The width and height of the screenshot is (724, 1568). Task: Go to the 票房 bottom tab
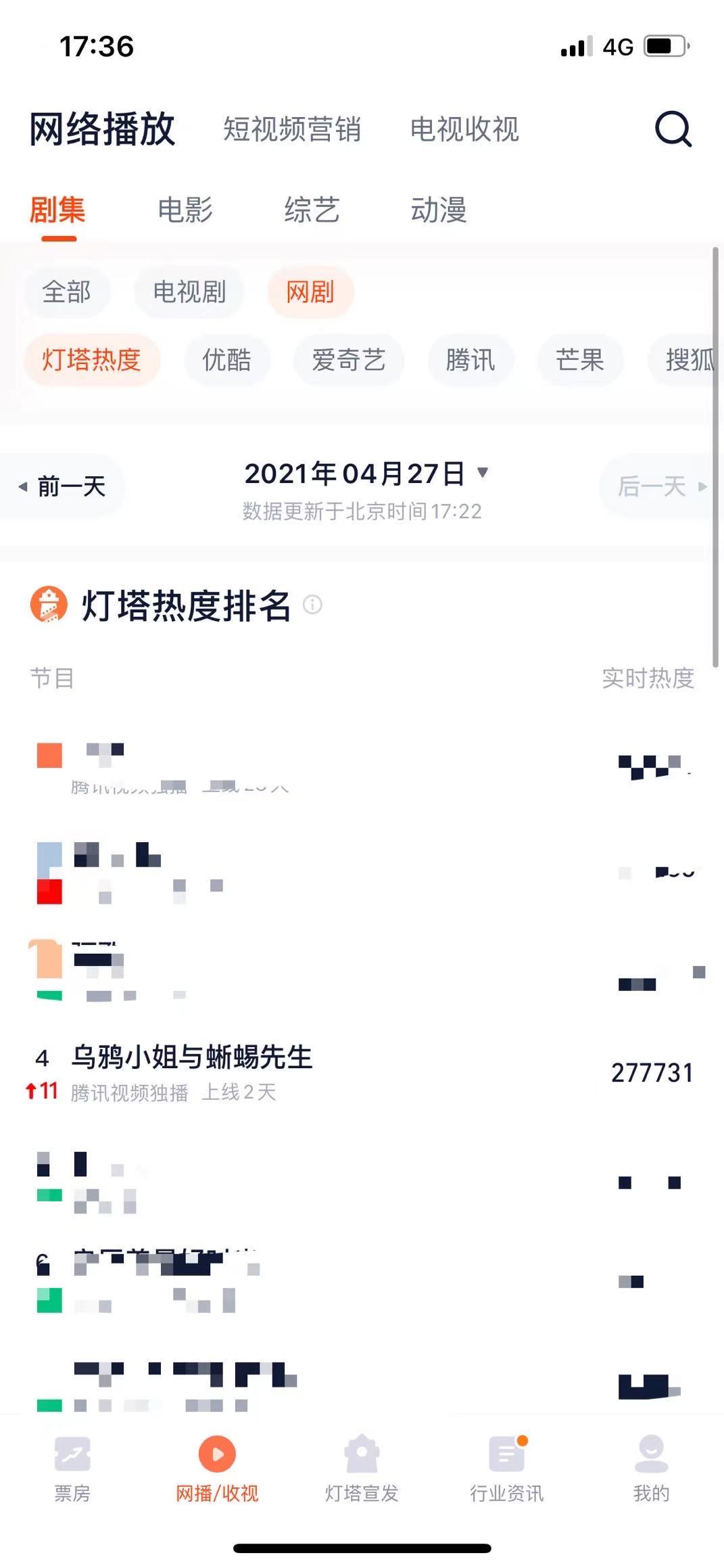coord(72,1467)
